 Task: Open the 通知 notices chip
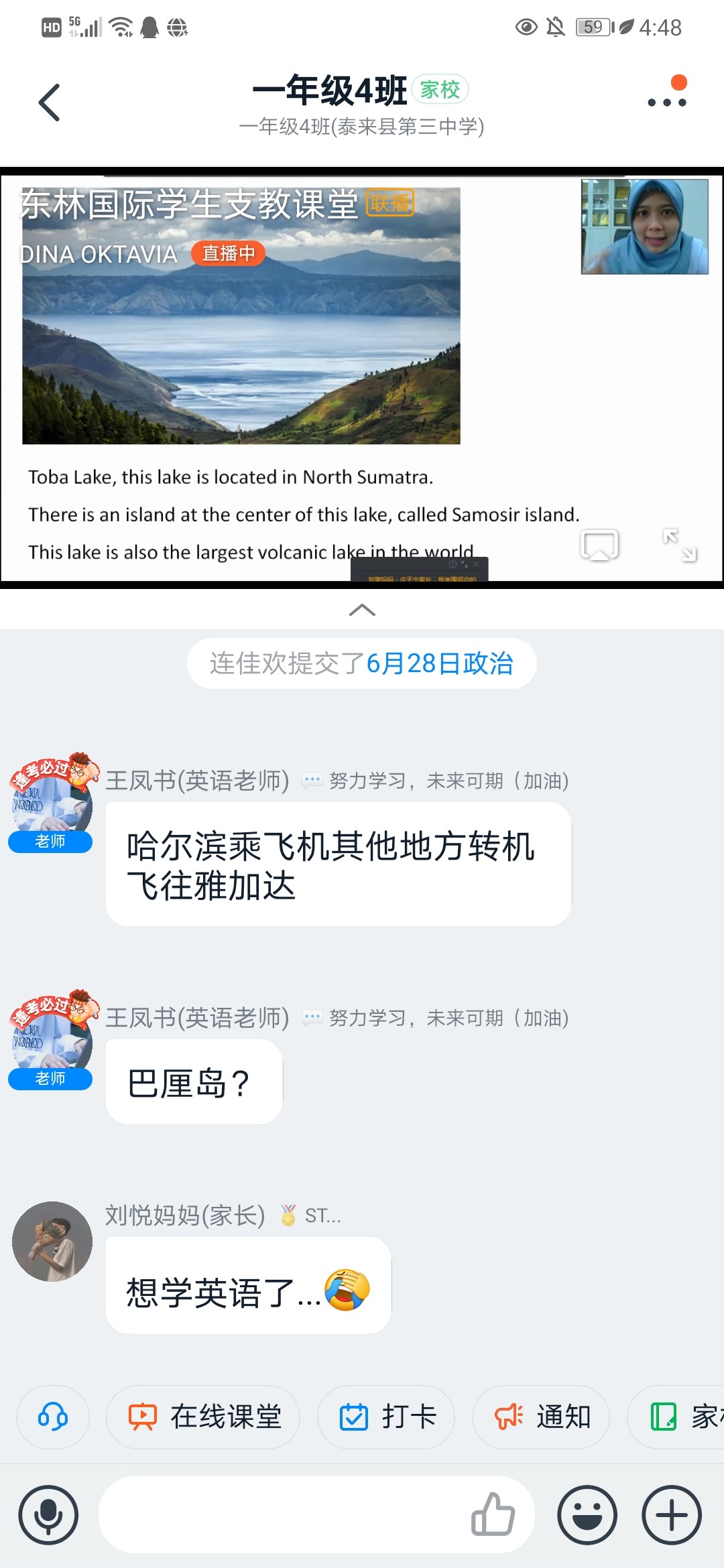click(x=541, y=1417)
